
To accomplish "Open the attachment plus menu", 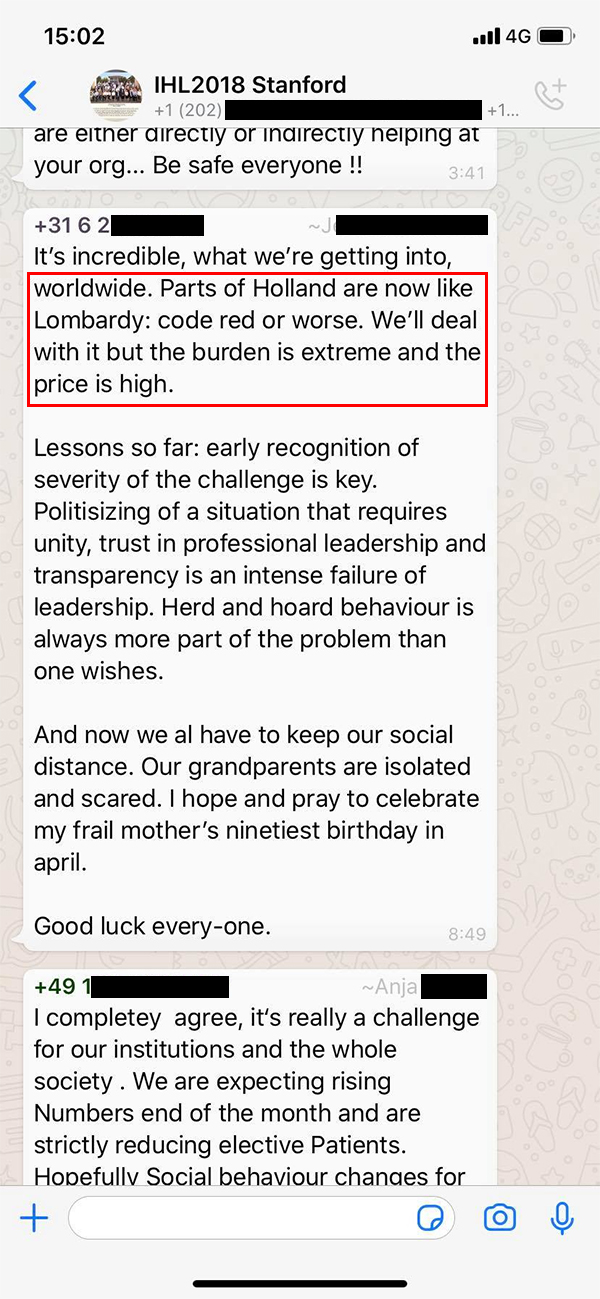I will pos(34,1218).
